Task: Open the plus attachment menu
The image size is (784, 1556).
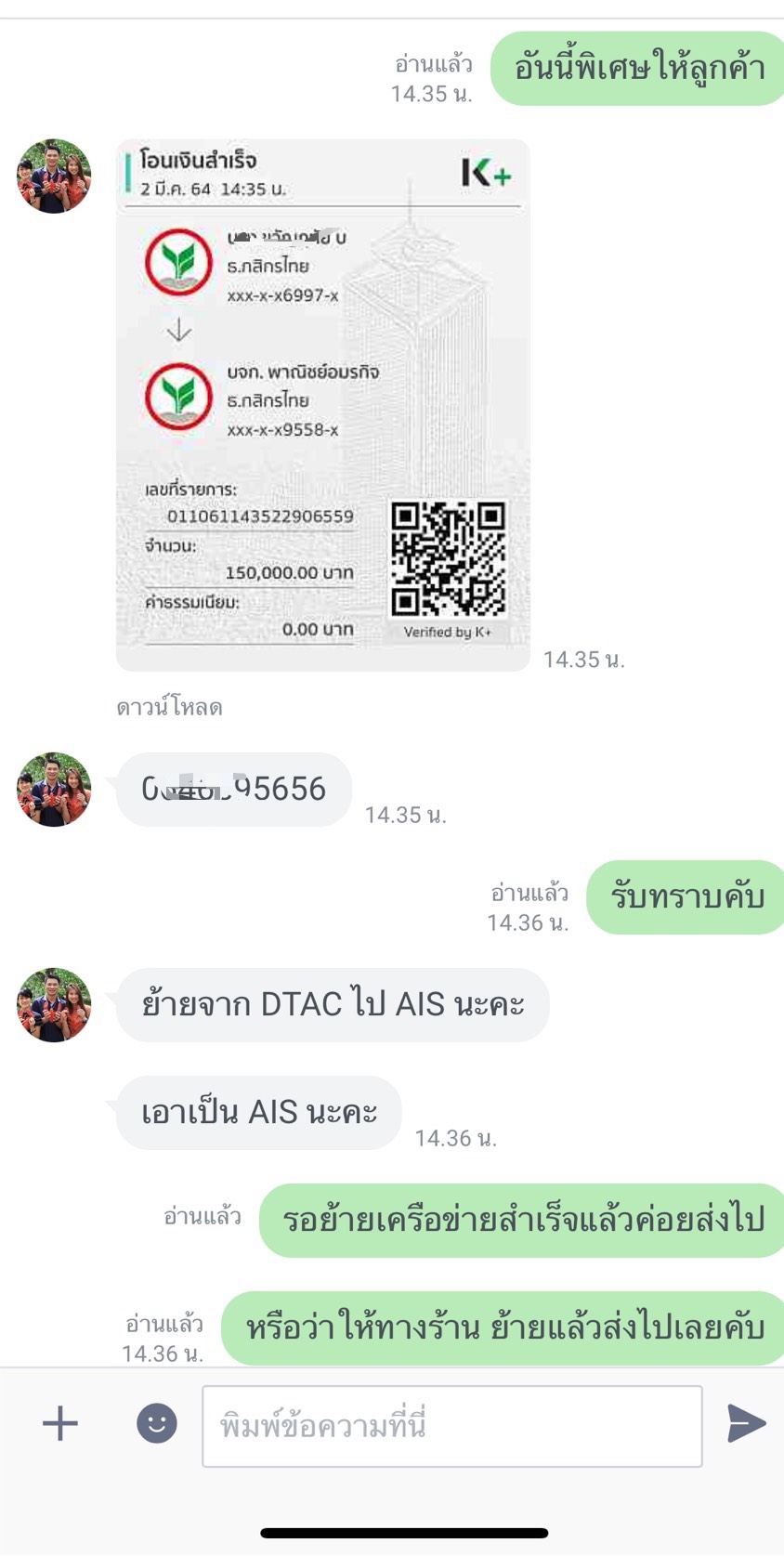Action: pos(60,1423)
